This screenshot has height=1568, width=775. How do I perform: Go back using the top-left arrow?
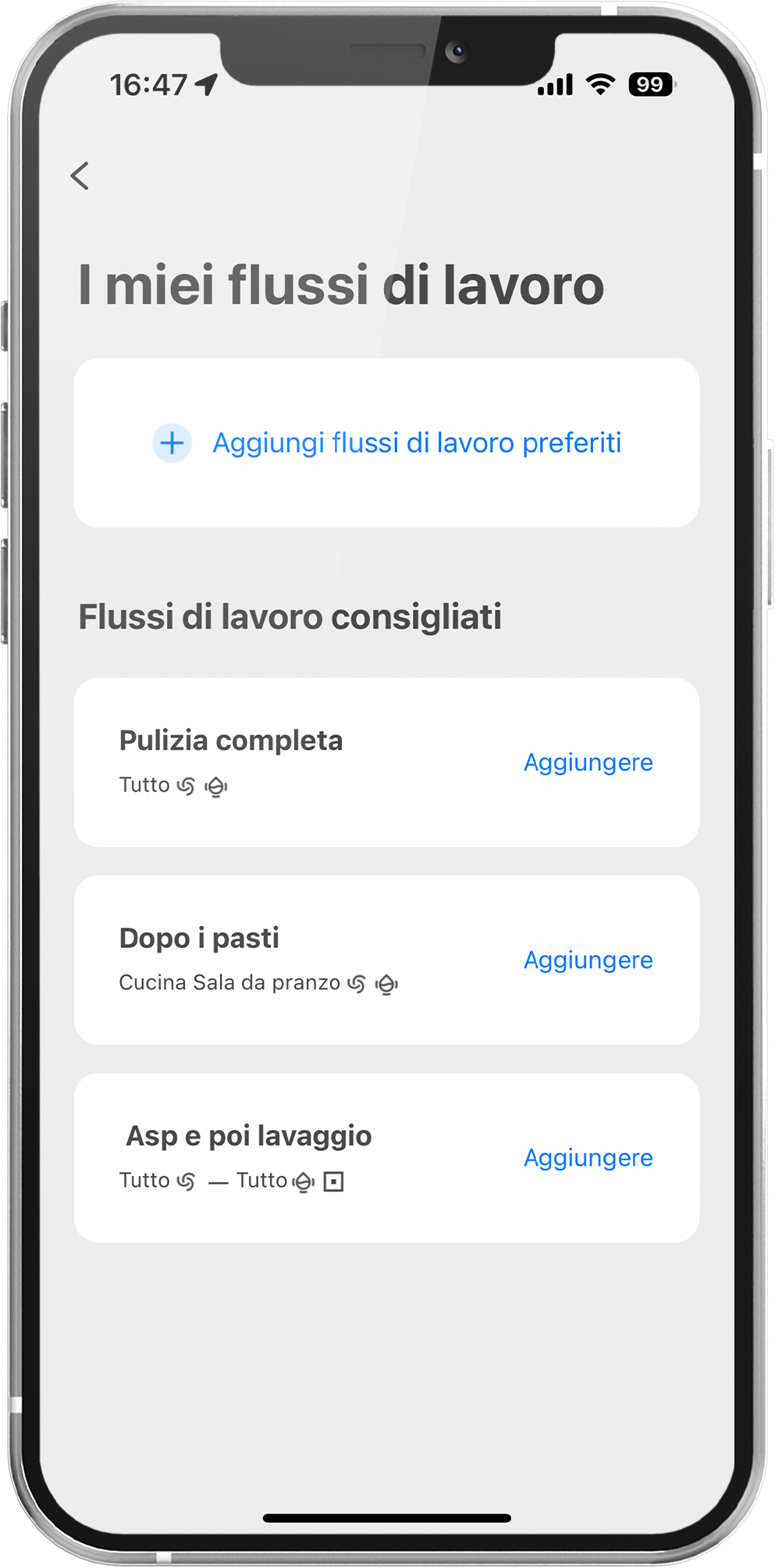[x=80, y=176]
